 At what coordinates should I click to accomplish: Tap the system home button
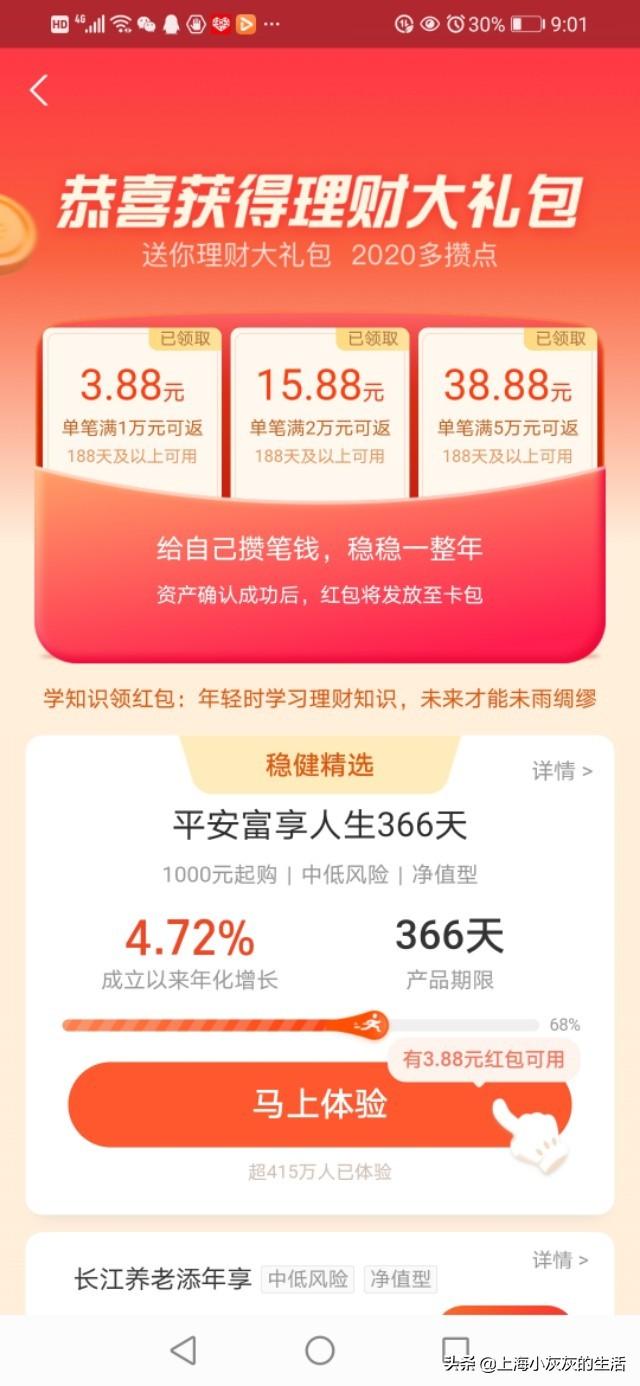coord(320,1350)
